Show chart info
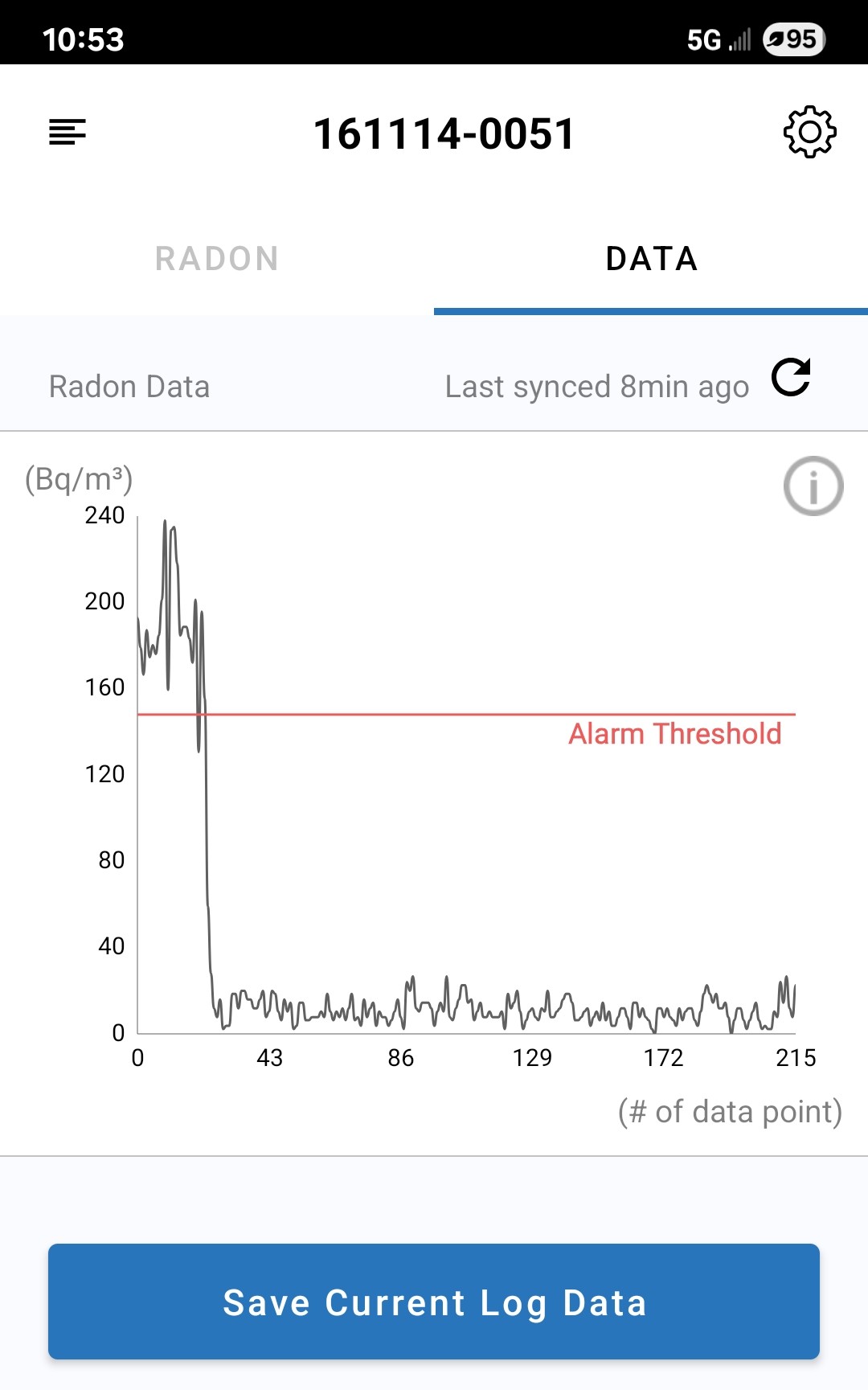Viewport: 868px width, 1390px height. coord(813,486)
